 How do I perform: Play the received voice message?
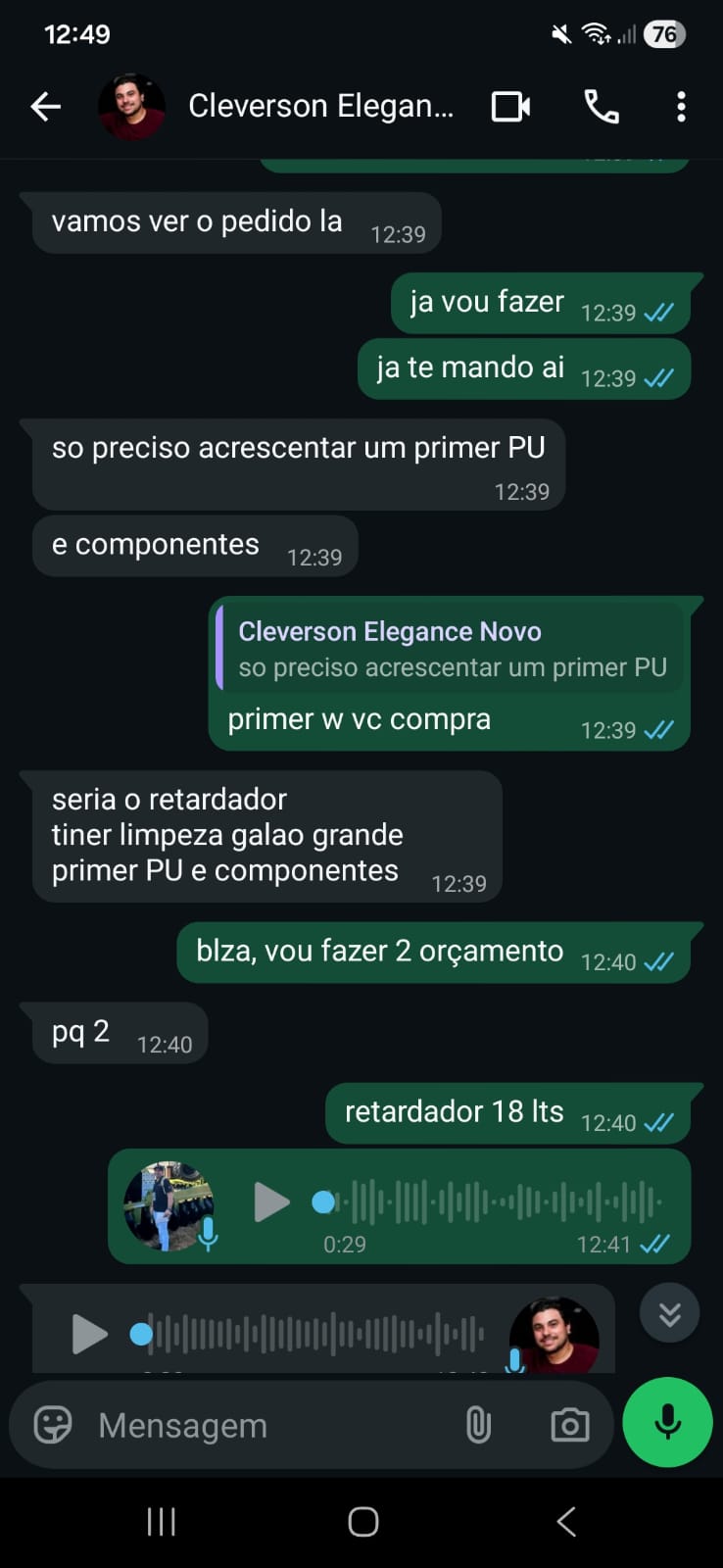point(89,1334)
